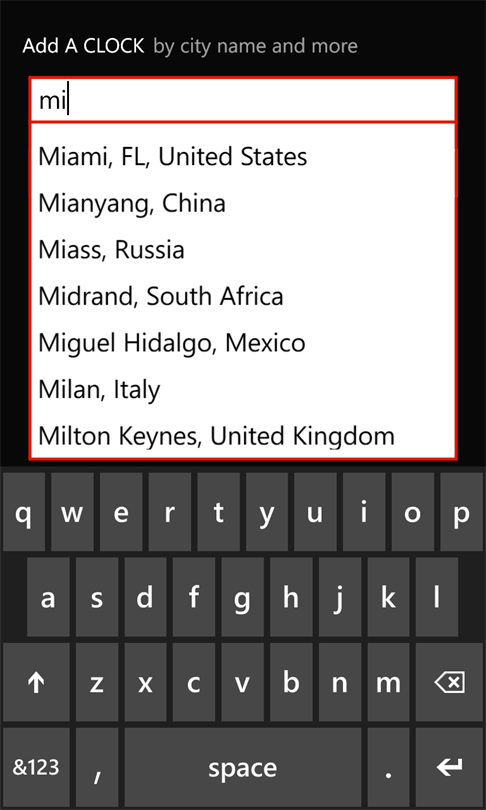Hit the backspace key
Viewport: 486px width, 810px height.
[x=449, y=682]
